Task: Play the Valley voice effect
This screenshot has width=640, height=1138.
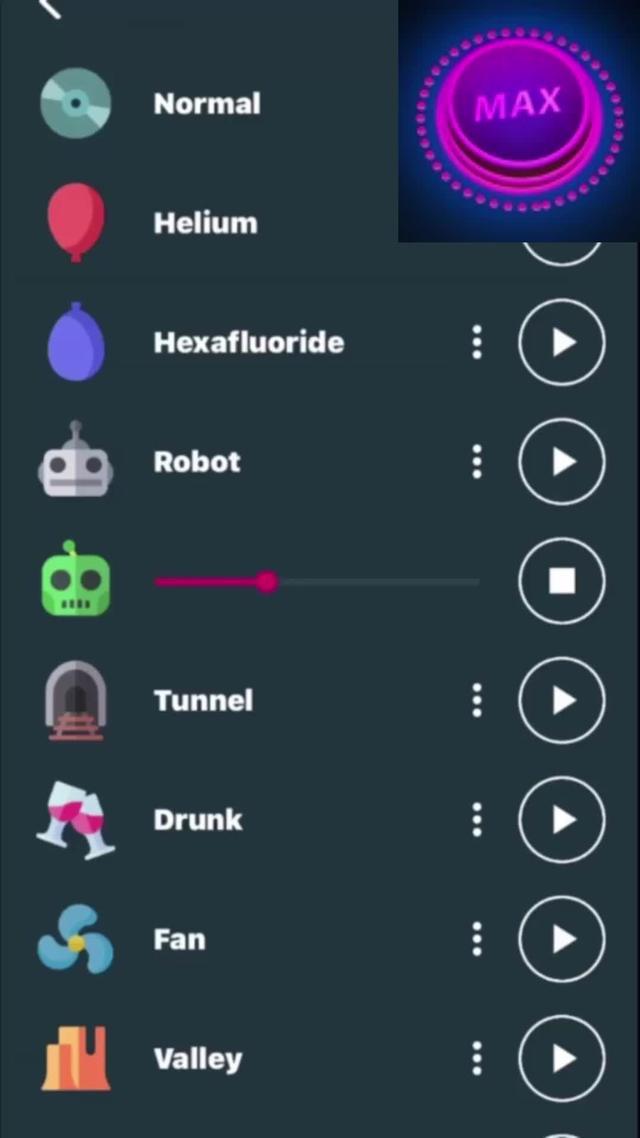Action: coord(561,1058)
